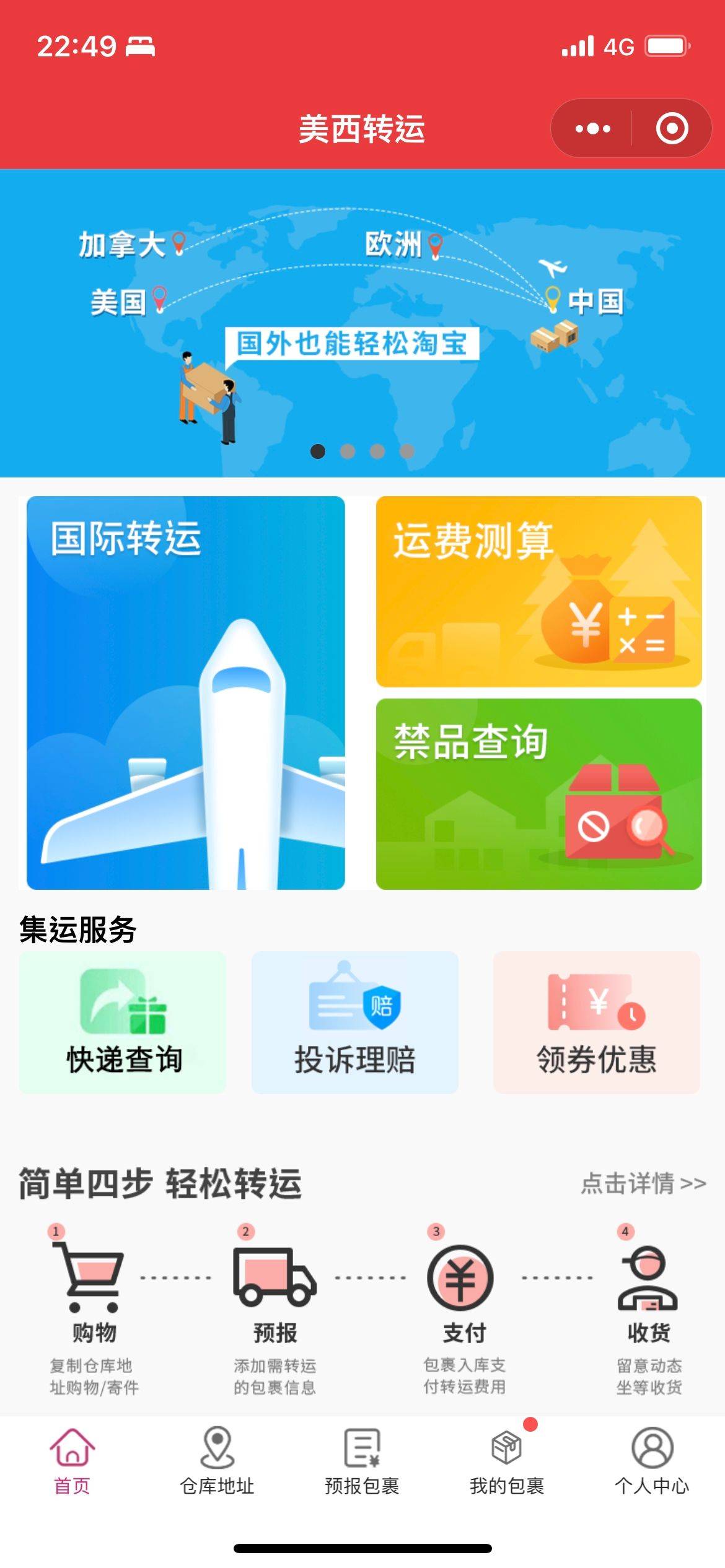Open 投诉理赔 complaints and claims
The width and height of the screenshot is (725, 1568).
(x=354, y=1022)
